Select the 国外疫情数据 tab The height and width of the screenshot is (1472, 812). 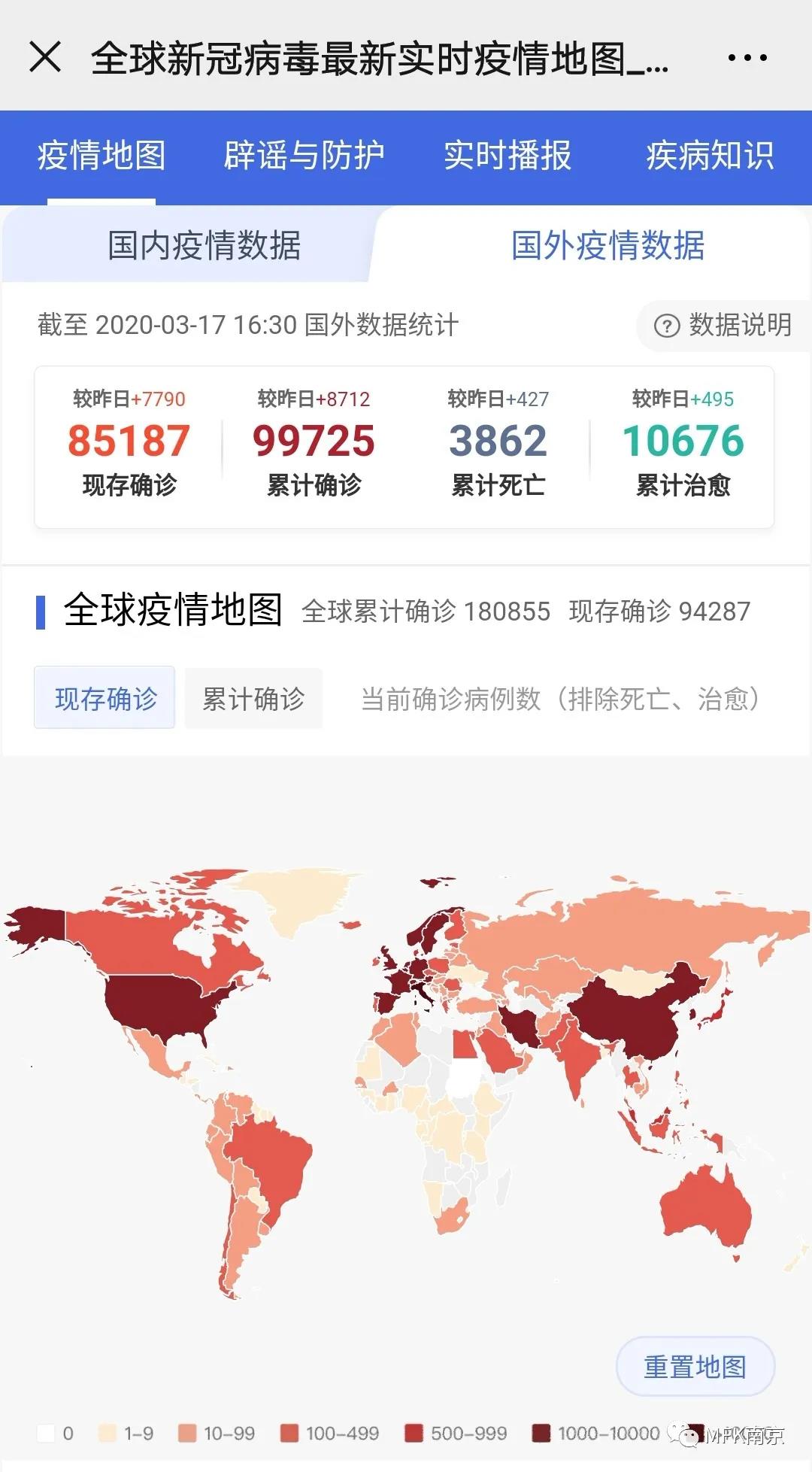pyautogui.click(x=607, y=245)
